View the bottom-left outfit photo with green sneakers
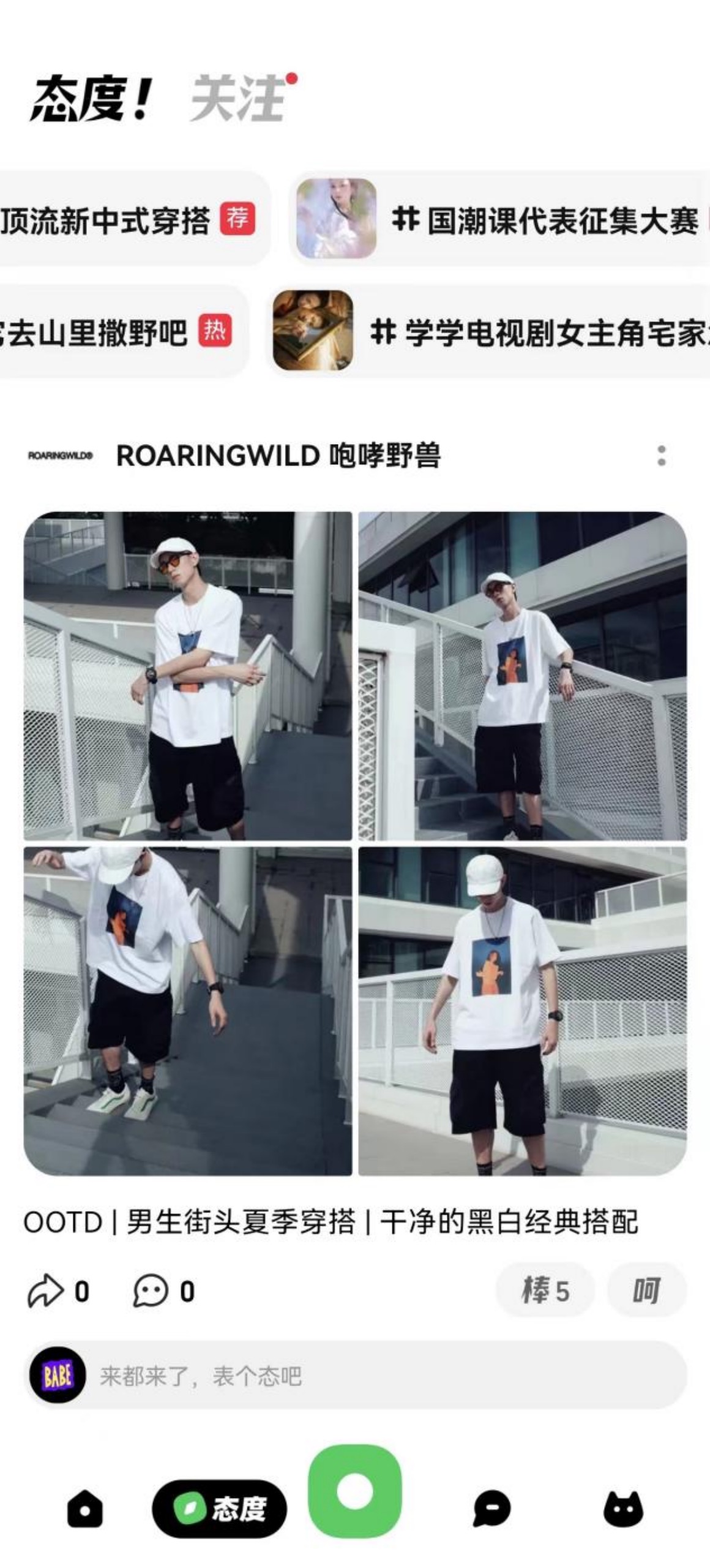 pos(188,1011)
